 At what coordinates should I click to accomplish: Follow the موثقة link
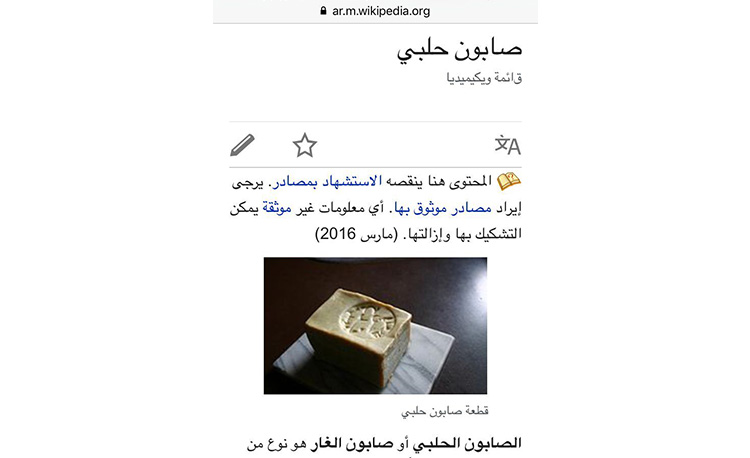pos(283,209)
